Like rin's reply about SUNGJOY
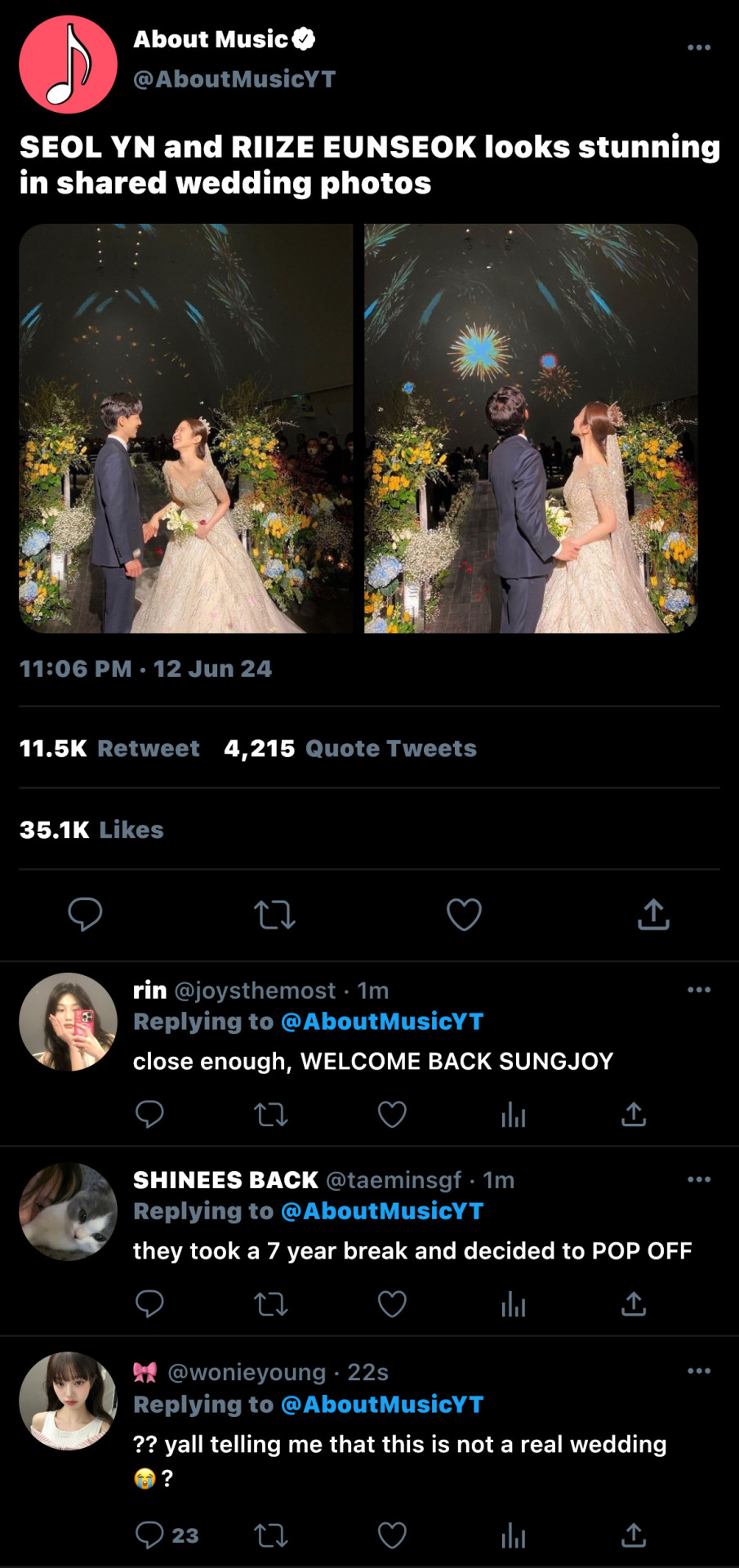The width and height of the screenshot is (739, 1568). pyautogui.click(x=392, y=1115)
